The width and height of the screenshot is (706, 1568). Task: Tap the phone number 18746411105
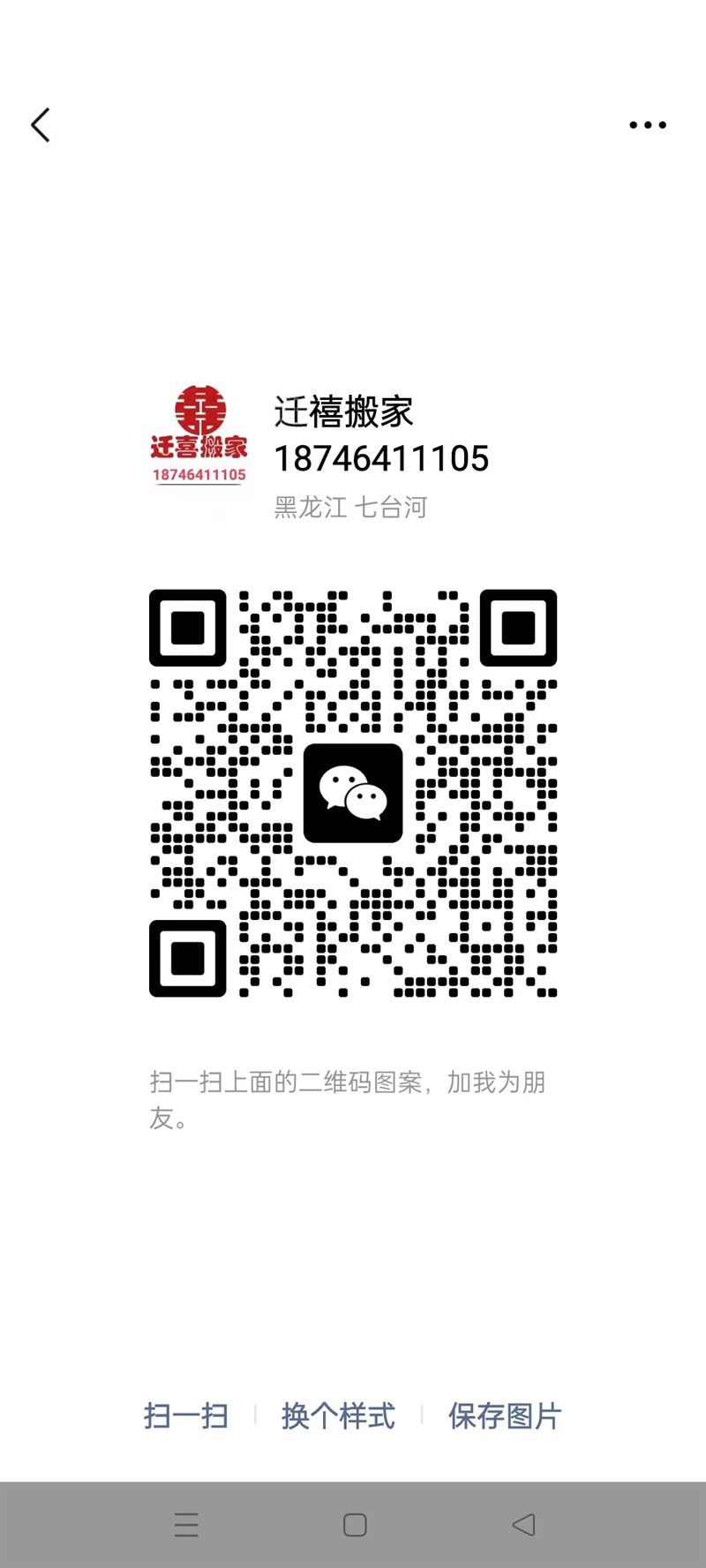[381, 459]
